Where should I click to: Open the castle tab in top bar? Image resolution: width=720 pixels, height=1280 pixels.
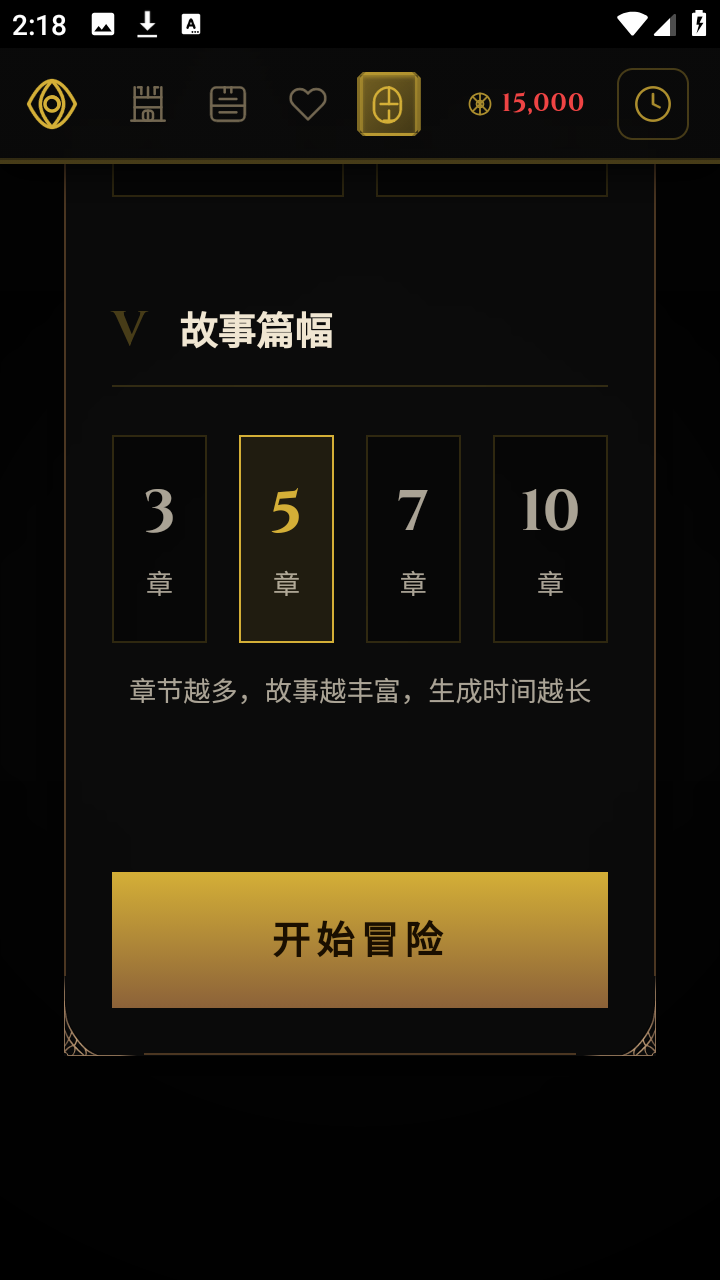tap(148, 104)
